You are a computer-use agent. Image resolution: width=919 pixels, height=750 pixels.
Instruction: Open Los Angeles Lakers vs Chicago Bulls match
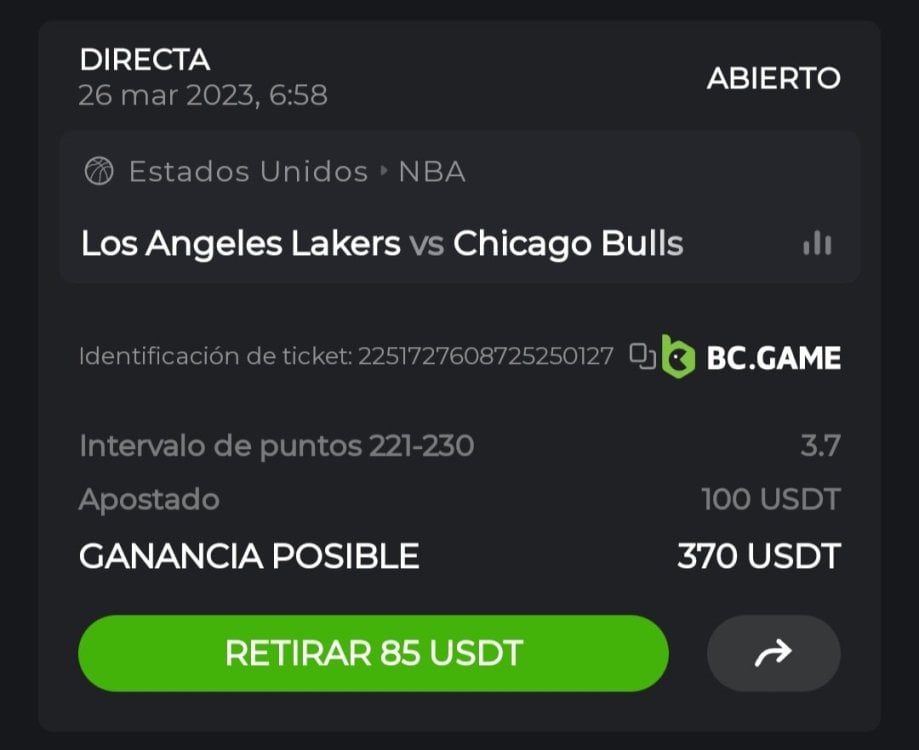(382, 243)
